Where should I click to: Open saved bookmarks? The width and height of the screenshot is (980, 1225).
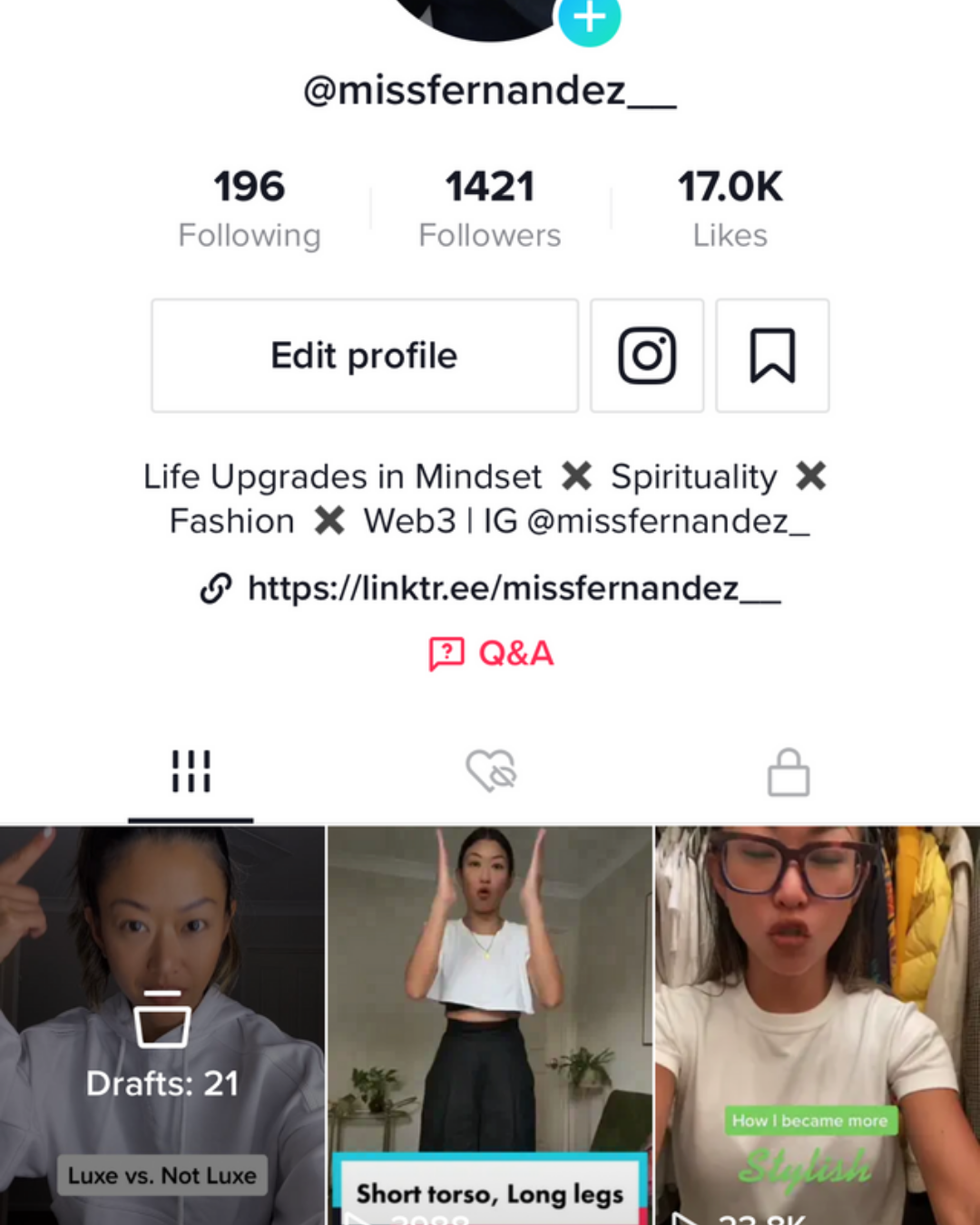(772, 356)
